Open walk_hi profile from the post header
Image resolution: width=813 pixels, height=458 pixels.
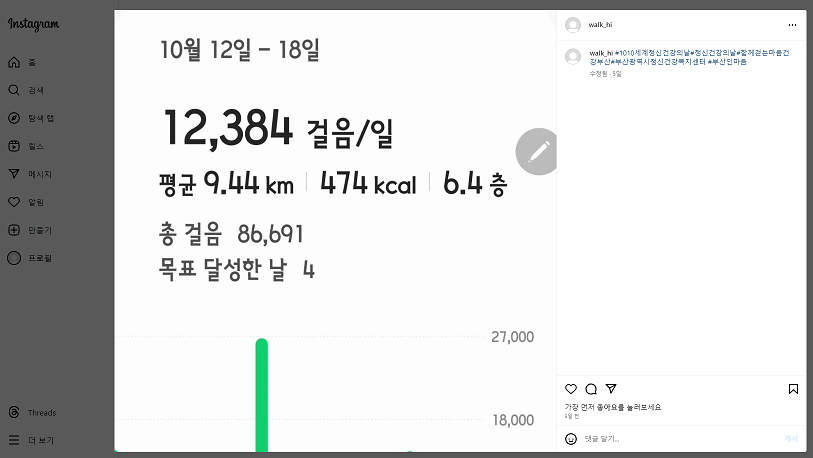(x=601, y=25)
